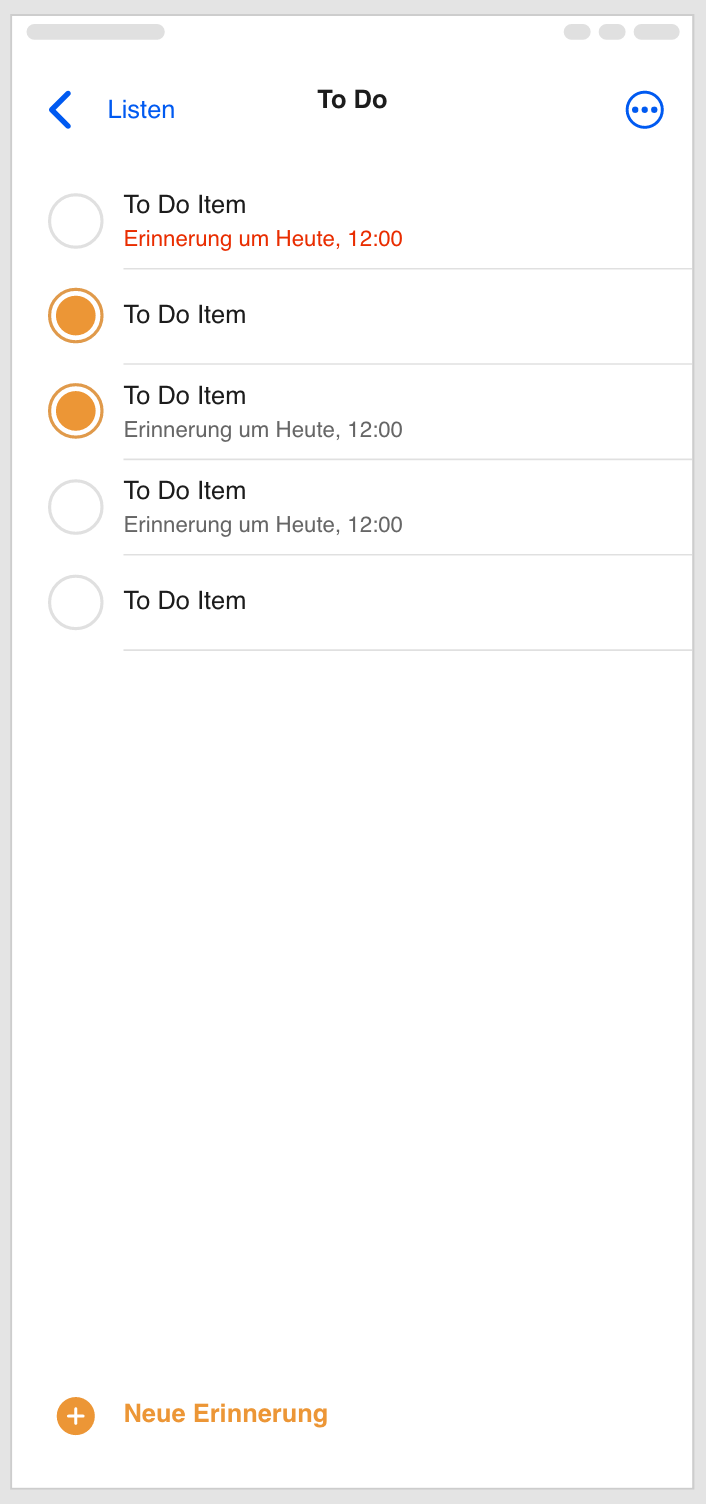Open the more options ellipsis menu
Viewport: 706px width, 1504px height.
[x=644, y=110]
